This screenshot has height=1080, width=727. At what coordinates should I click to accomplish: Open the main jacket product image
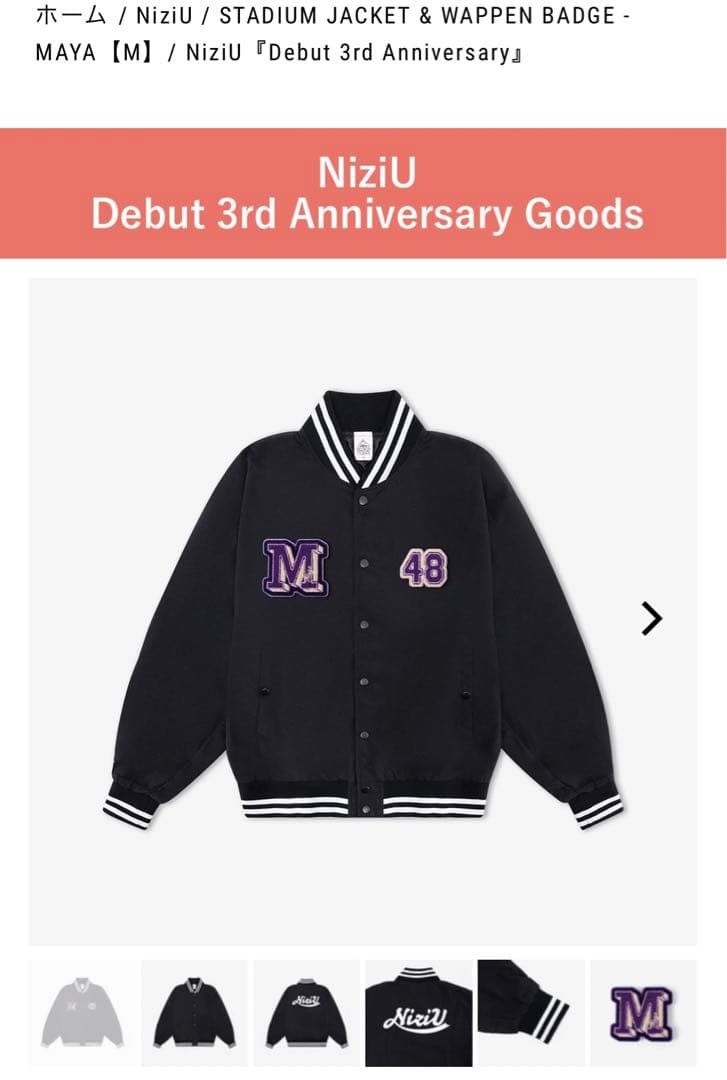(362, 610)
